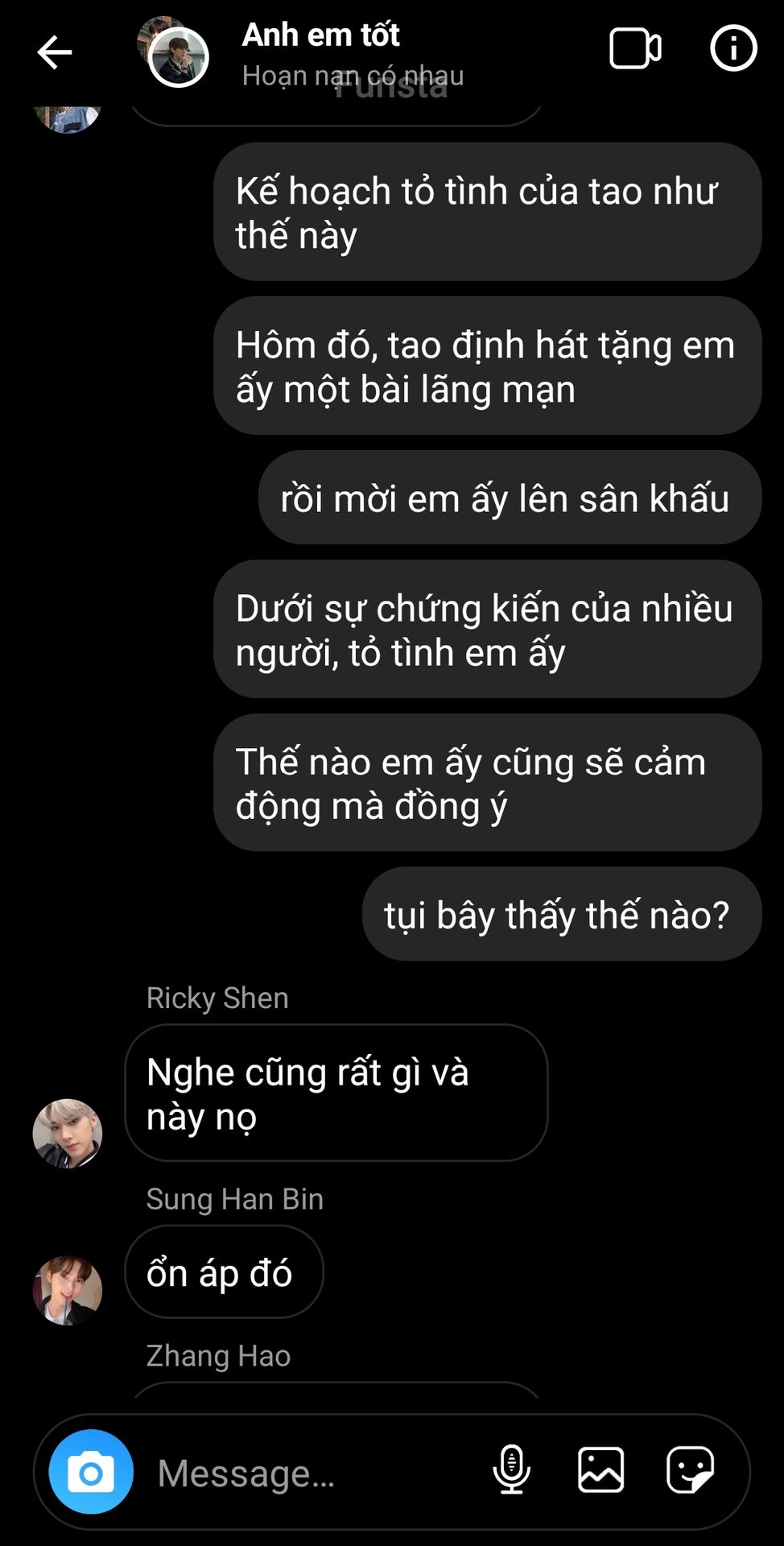Go back using the arrow icon
Image resolution: width=784 pixels, height=1546 pixels.
[55, 53]
